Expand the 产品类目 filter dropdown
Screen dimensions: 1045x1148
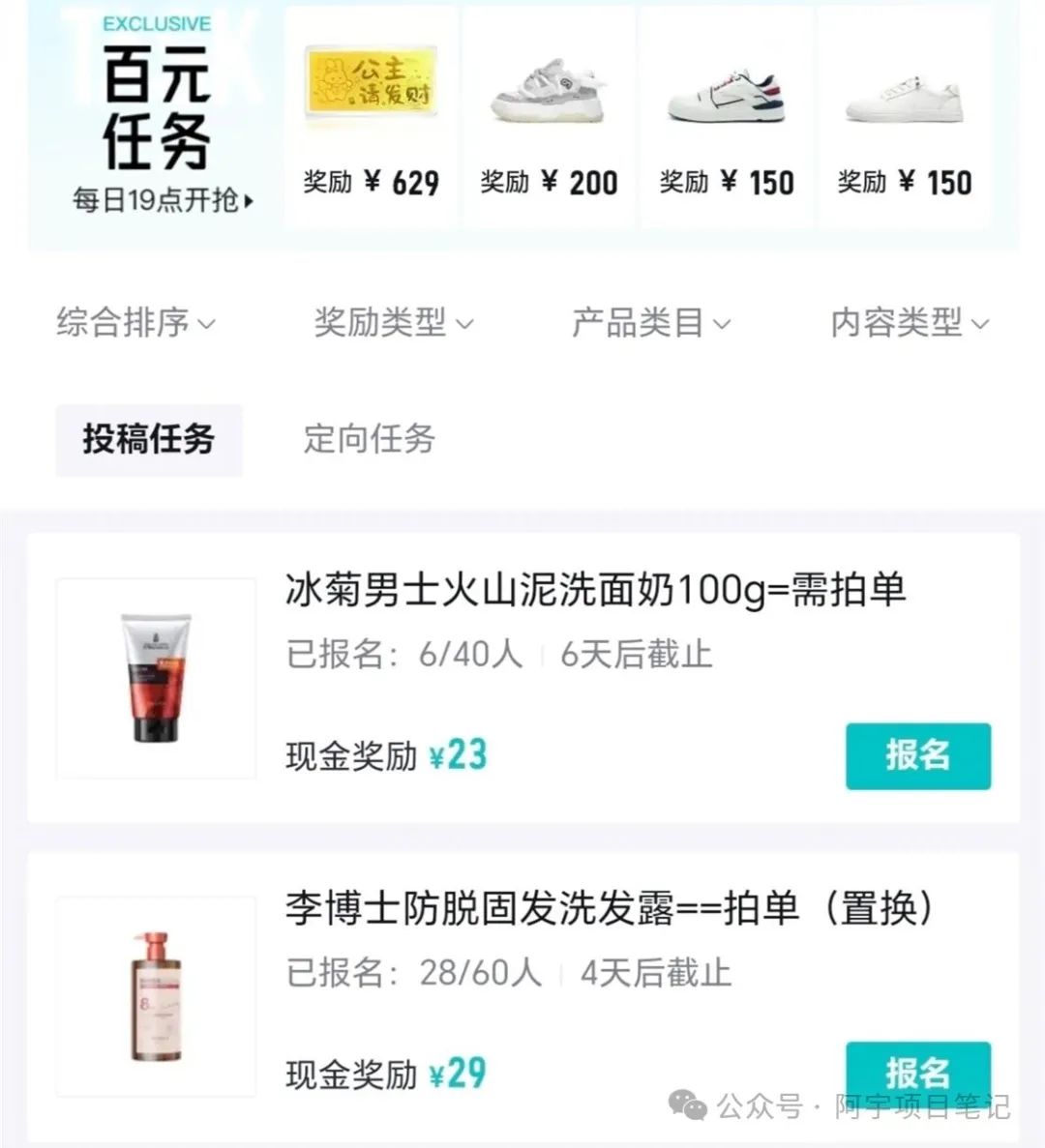coord(651,323)
